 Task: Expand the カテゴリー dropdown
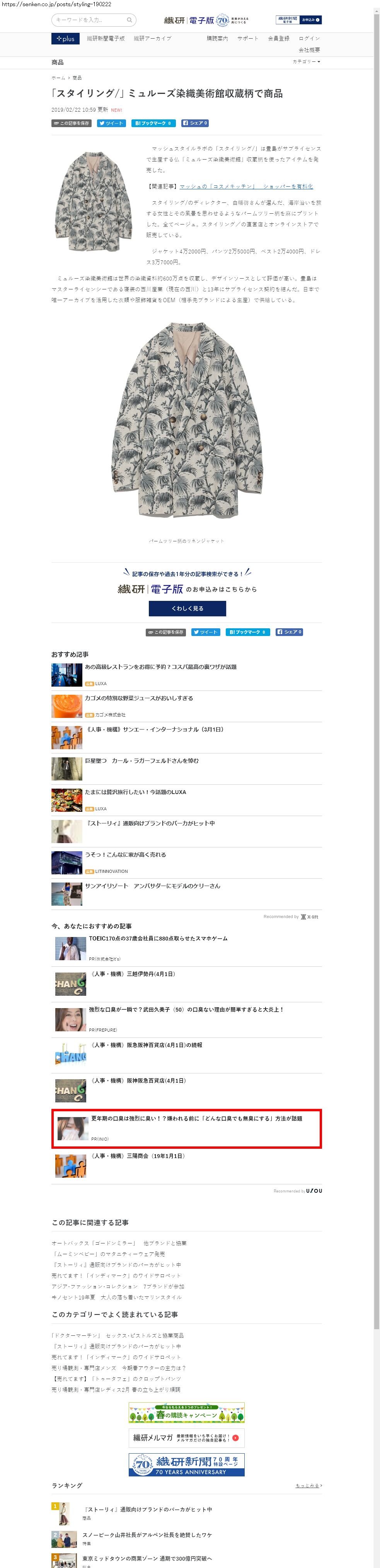(306, 61)
